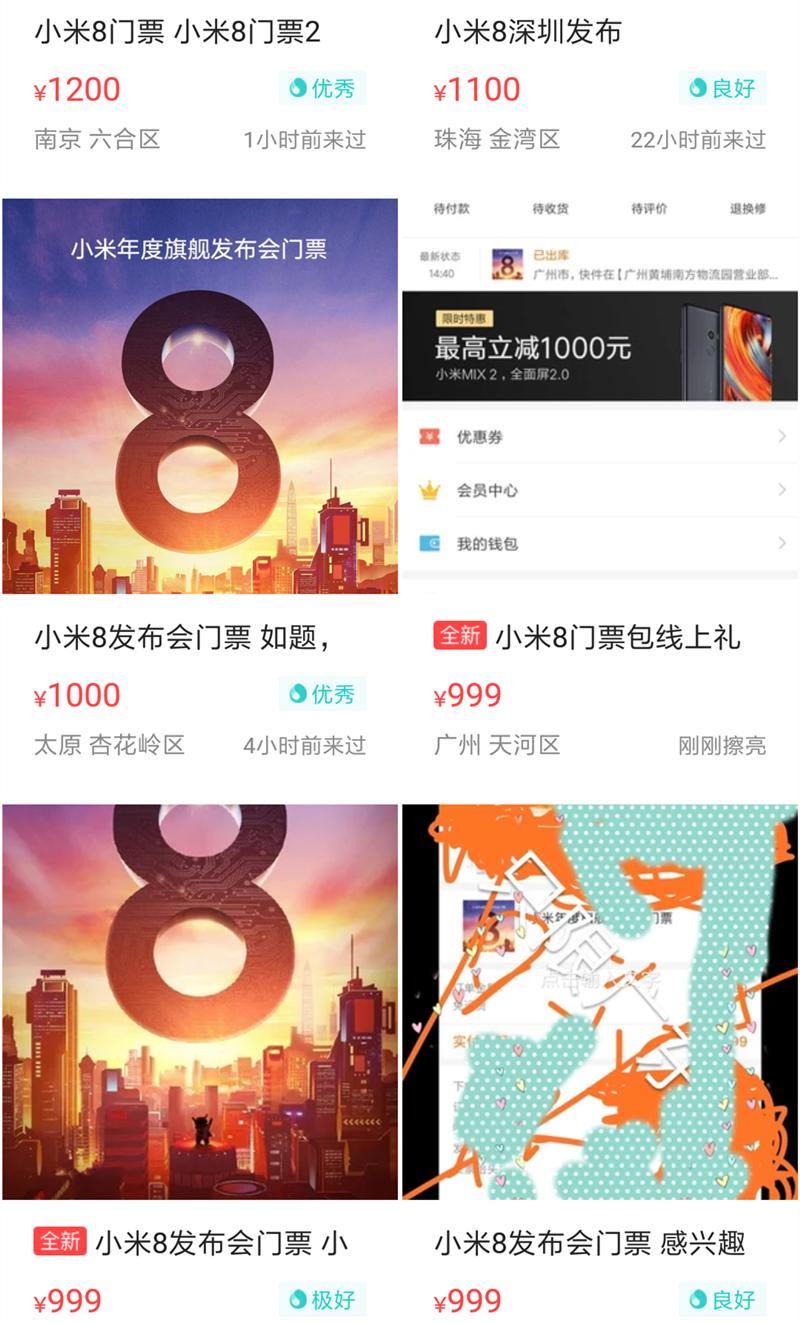Click the 优秀 condition badge on the ¥1200 listing
This screenshot has width=800, height=1325.
[321, 88]
